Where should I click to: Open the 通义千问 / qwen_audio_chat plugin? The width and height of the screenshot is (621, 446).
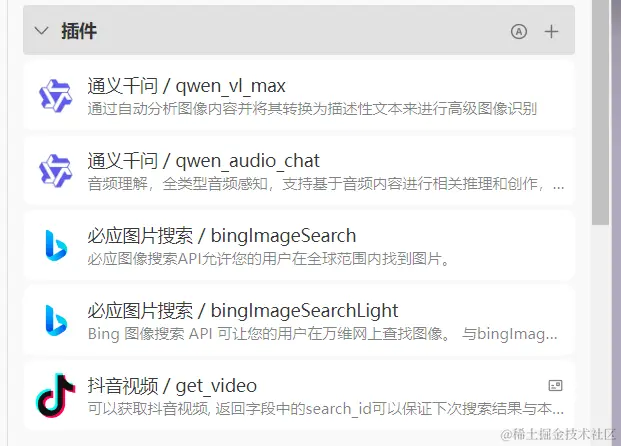click(x=298, y=171)
